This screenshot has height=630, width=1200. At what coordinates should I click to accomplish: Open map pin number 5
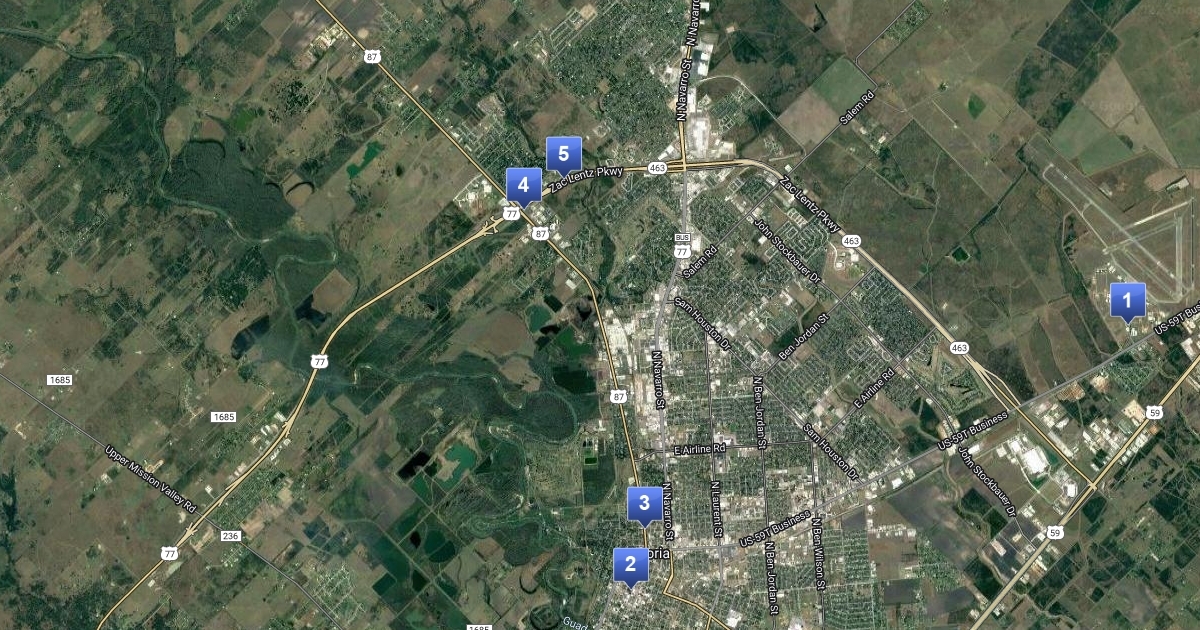(564, 154)
